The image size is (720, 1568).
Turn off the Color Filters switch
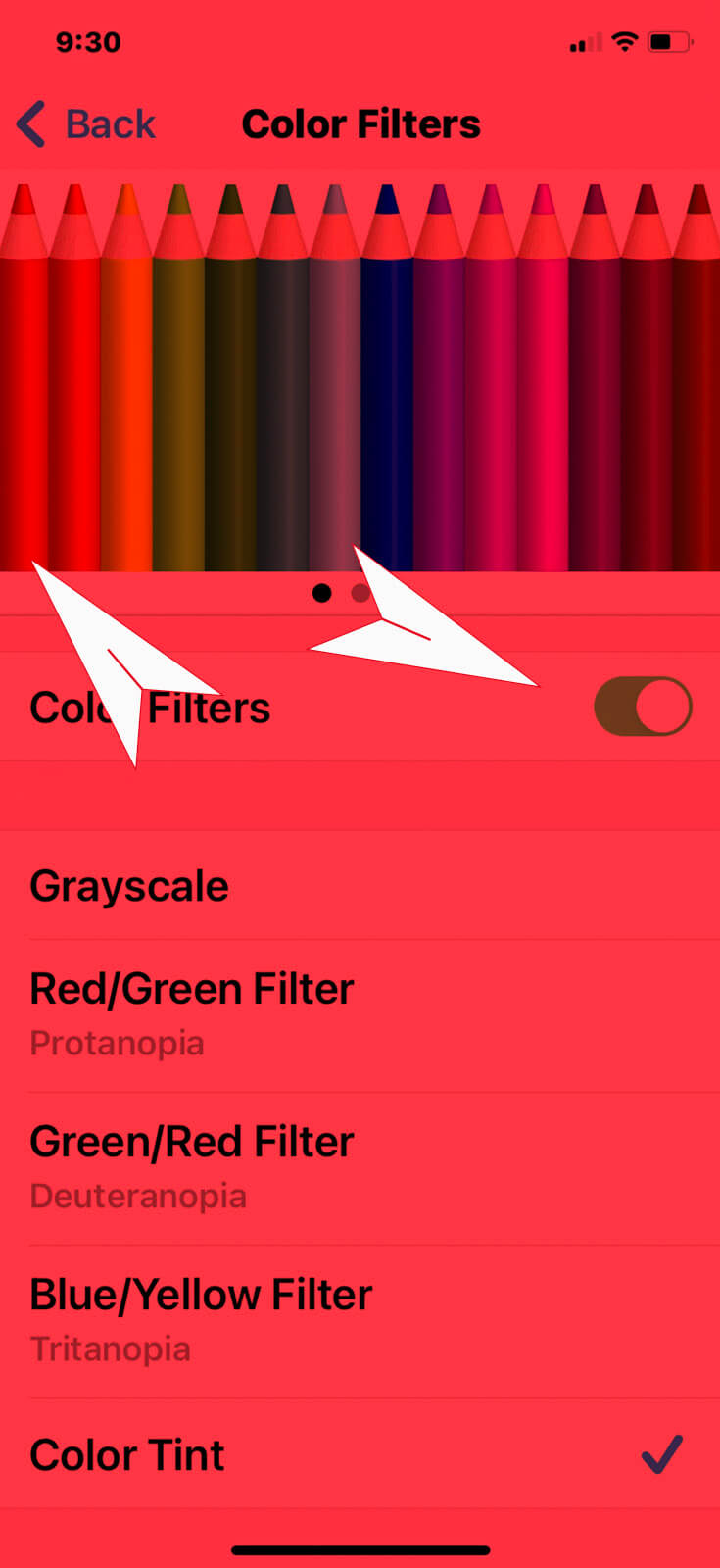[x=643, y=707]
